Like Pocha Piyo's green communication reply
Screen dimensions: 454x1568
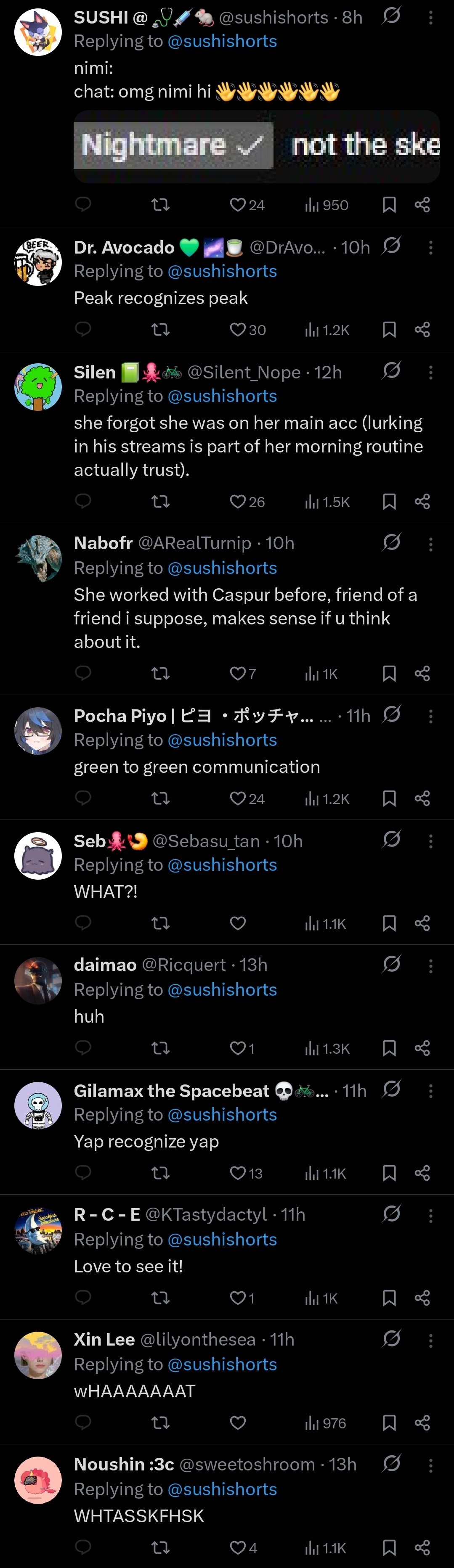[x=238, y=798]
